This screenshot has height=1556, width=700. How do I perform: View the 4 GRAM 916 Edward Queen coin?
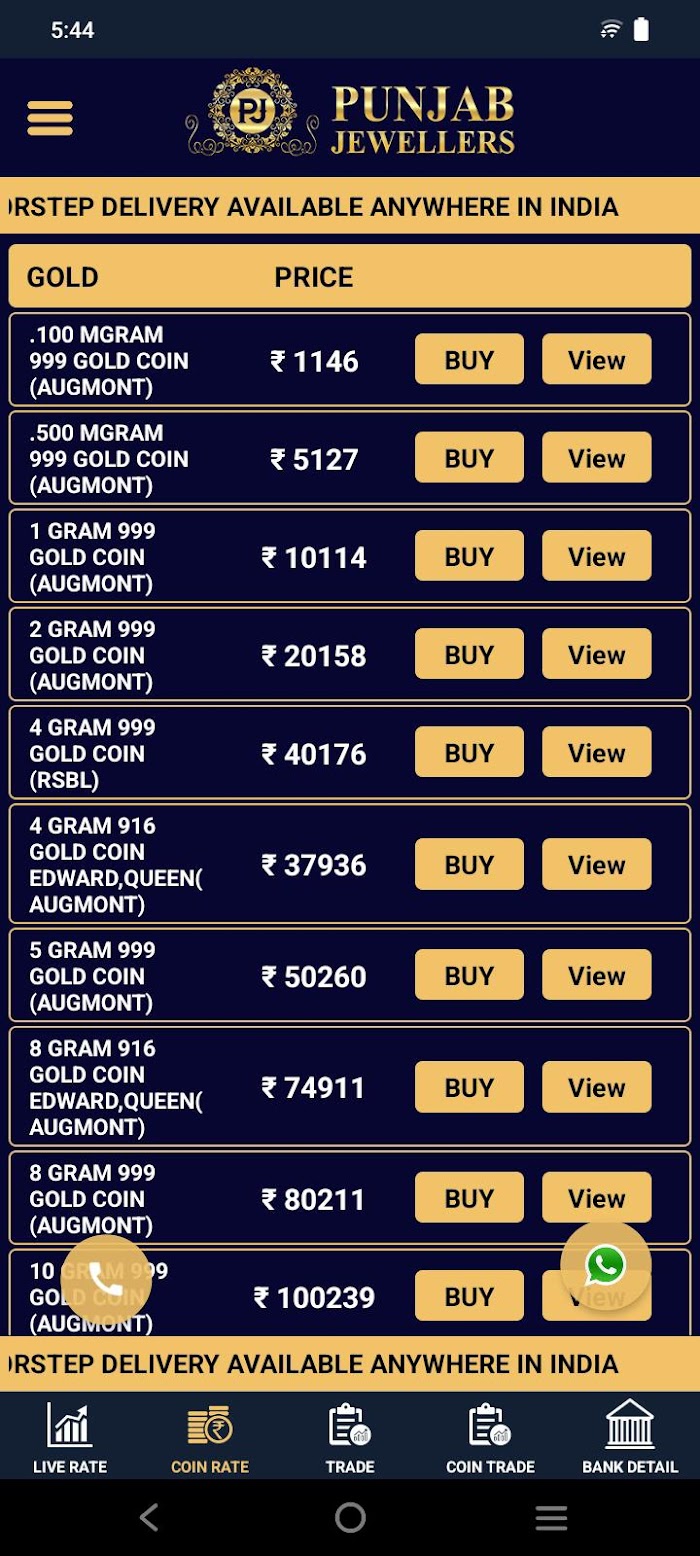pos(596,864)
